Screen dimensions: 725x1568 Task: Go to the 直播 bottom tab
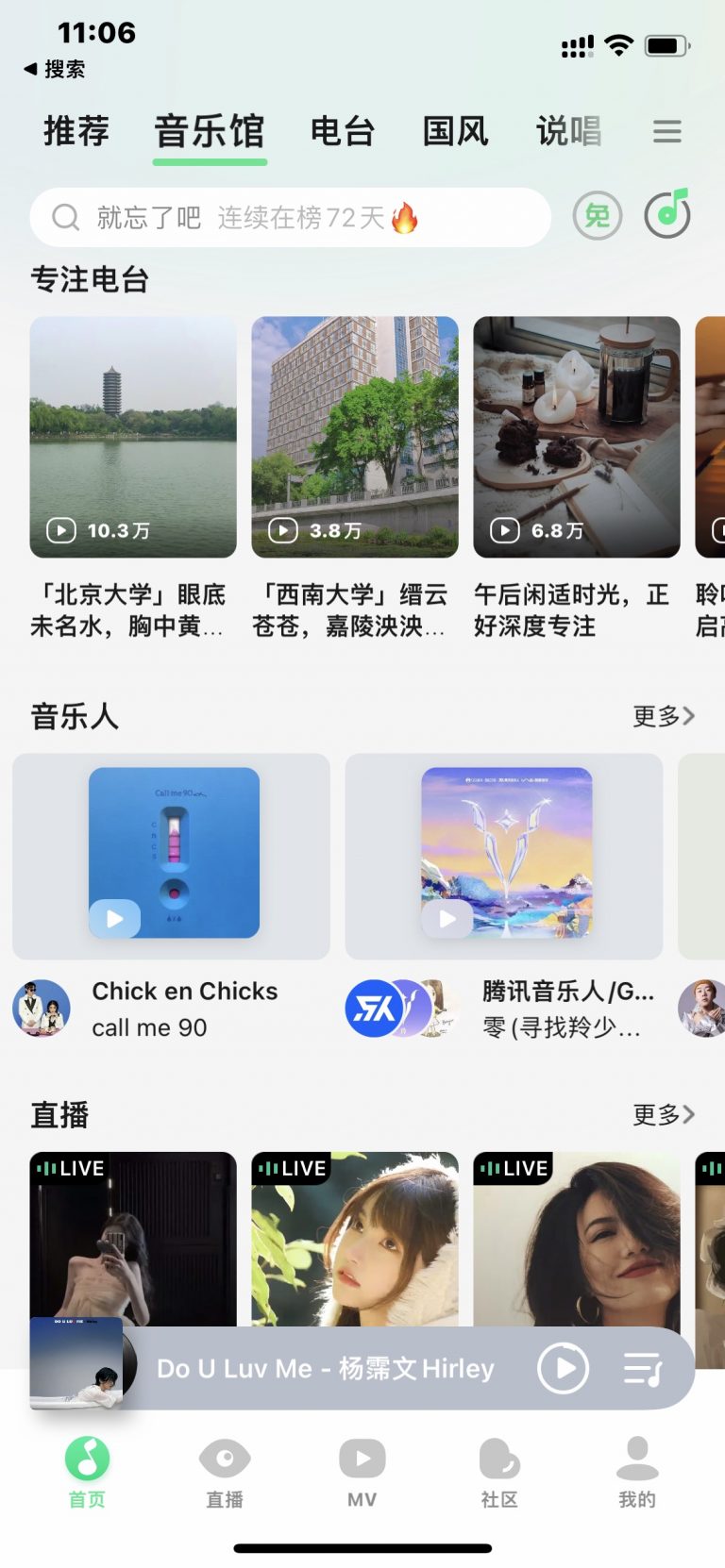(225, 1473)
